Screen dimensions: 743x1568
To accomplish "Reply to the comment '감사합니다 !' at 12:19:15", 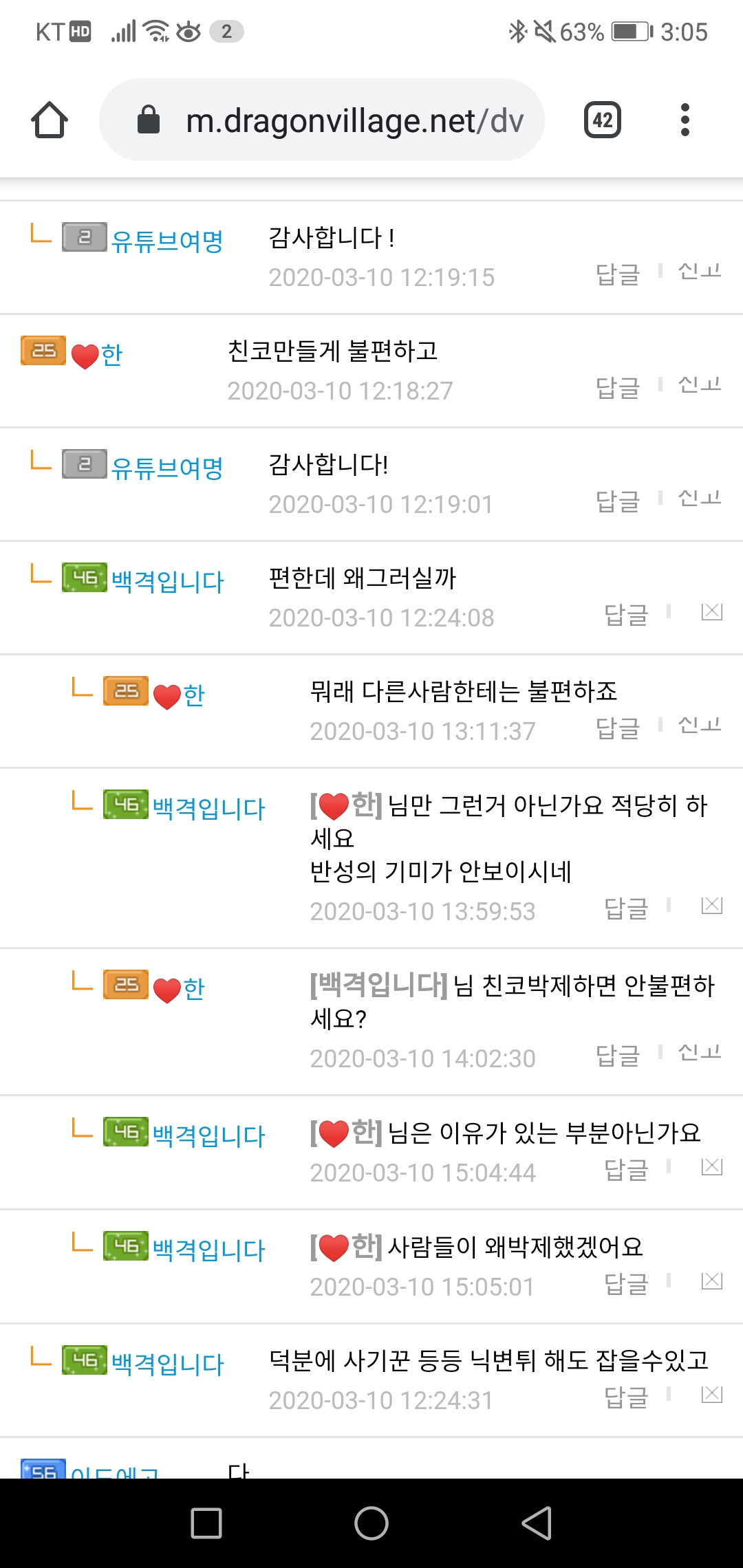I will point(617,274).
